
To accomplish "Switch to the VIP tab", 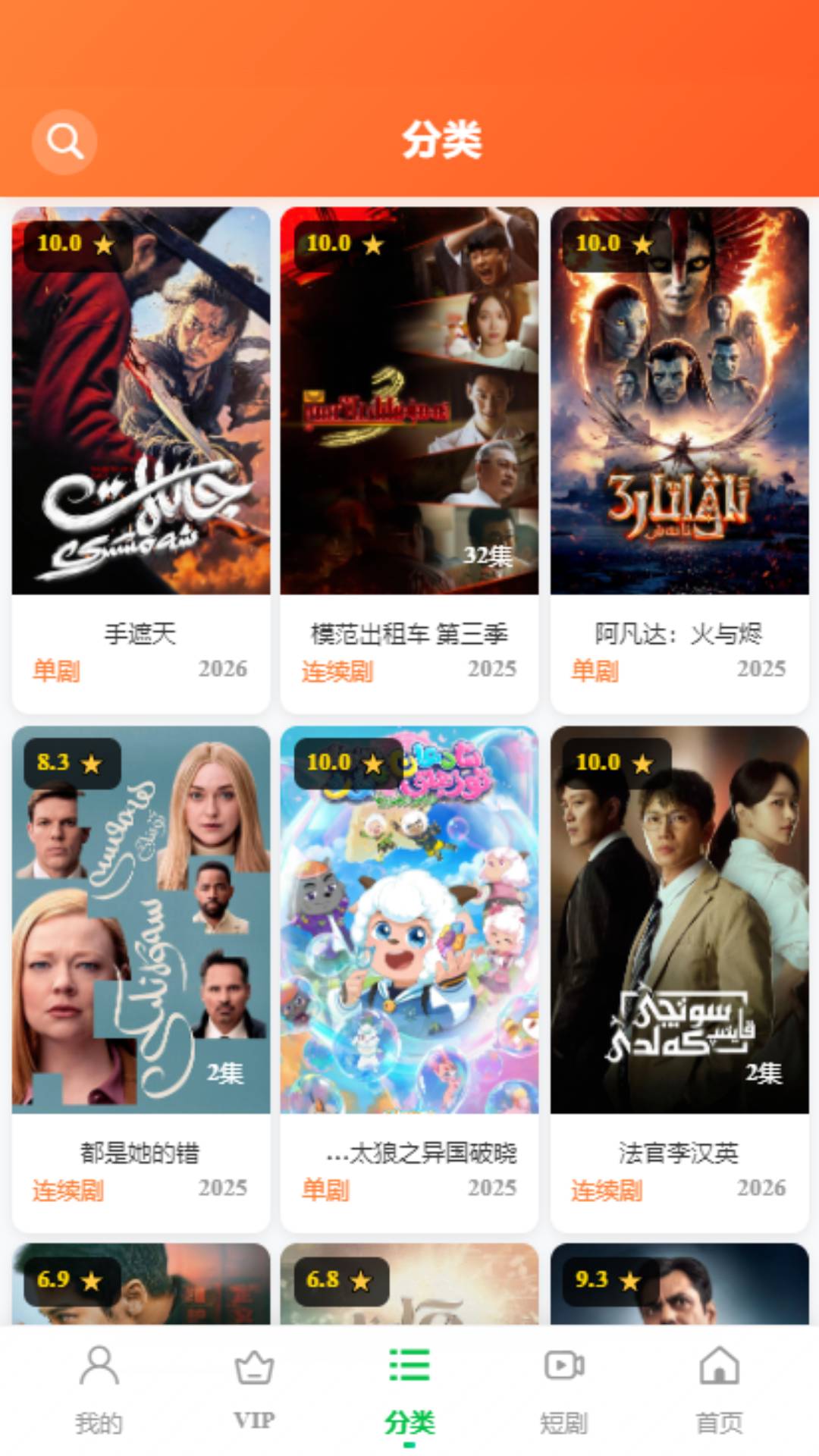I will point(254,1389).
